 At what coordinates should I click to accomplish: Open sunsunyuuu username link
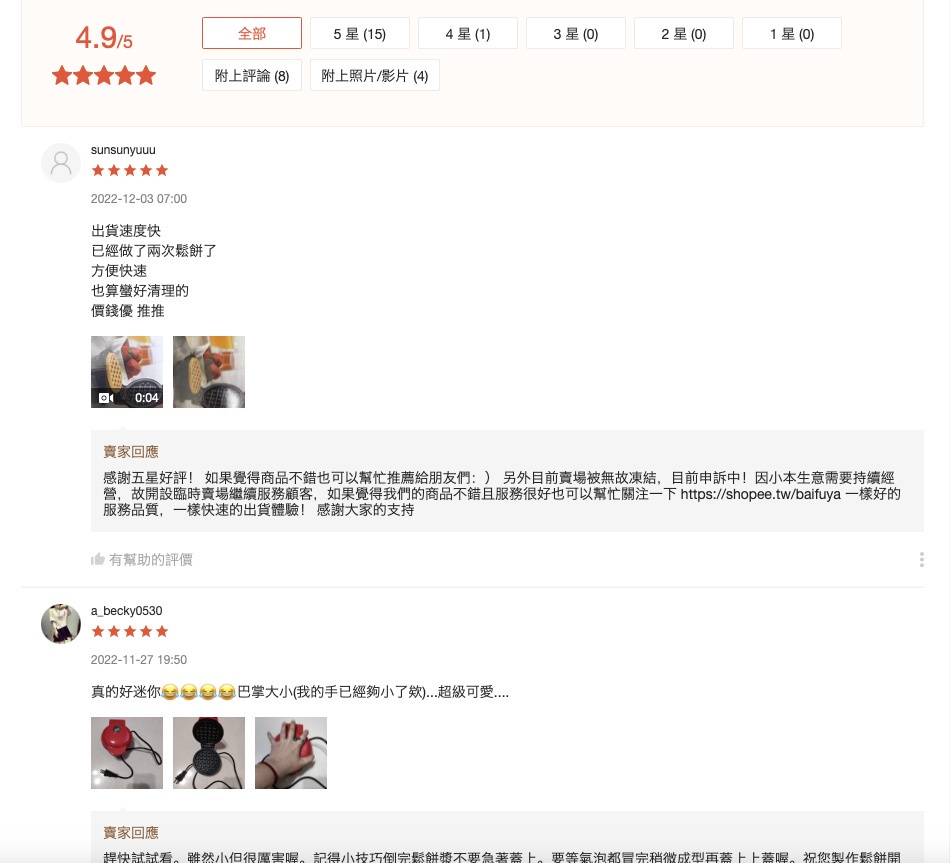123,150
